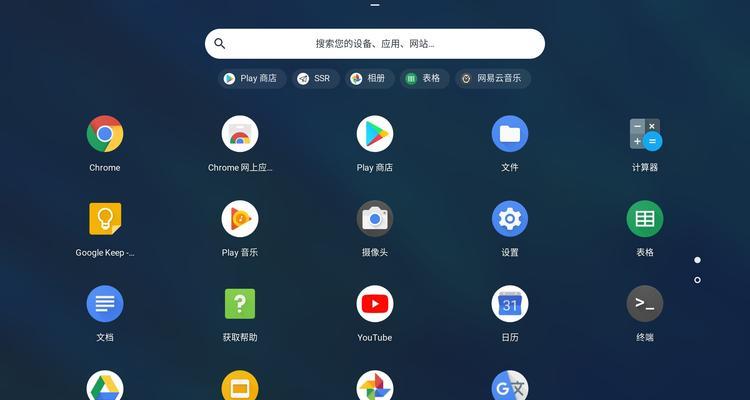750x400 pixels.
Task: Launch the 终端 terminal app
Action: [645, 304]
